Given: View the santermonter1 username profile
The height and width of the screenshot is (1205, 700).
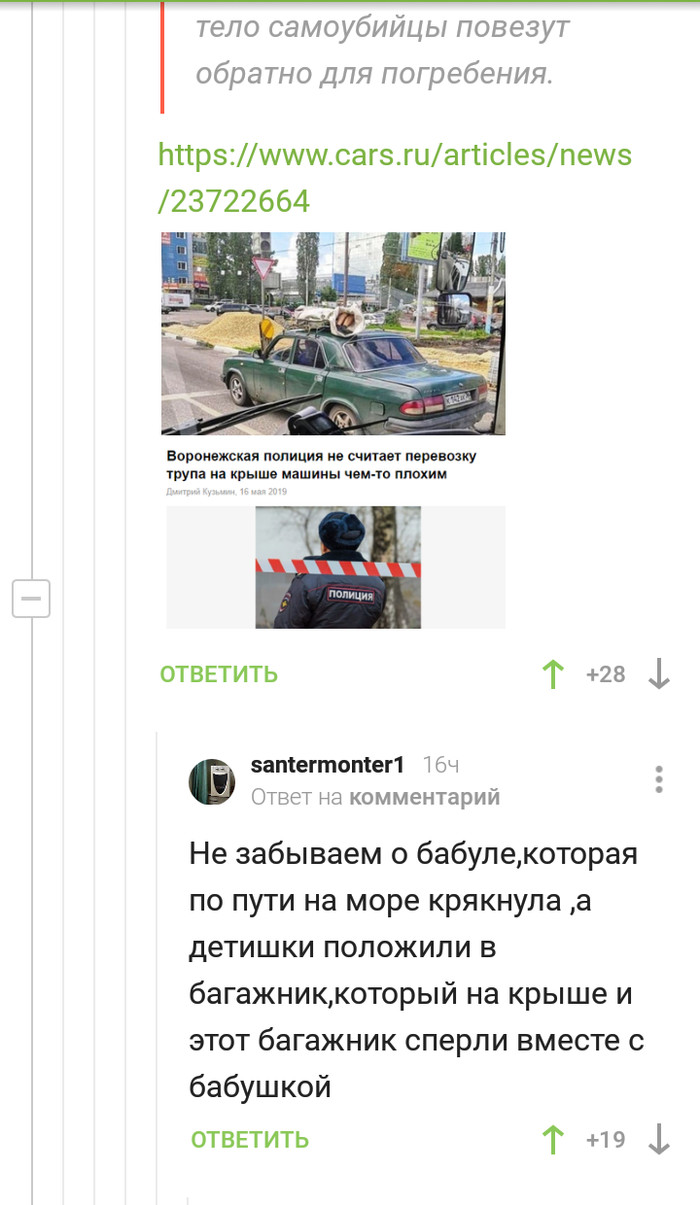Looking at the screenshot, I should point(327,765).
